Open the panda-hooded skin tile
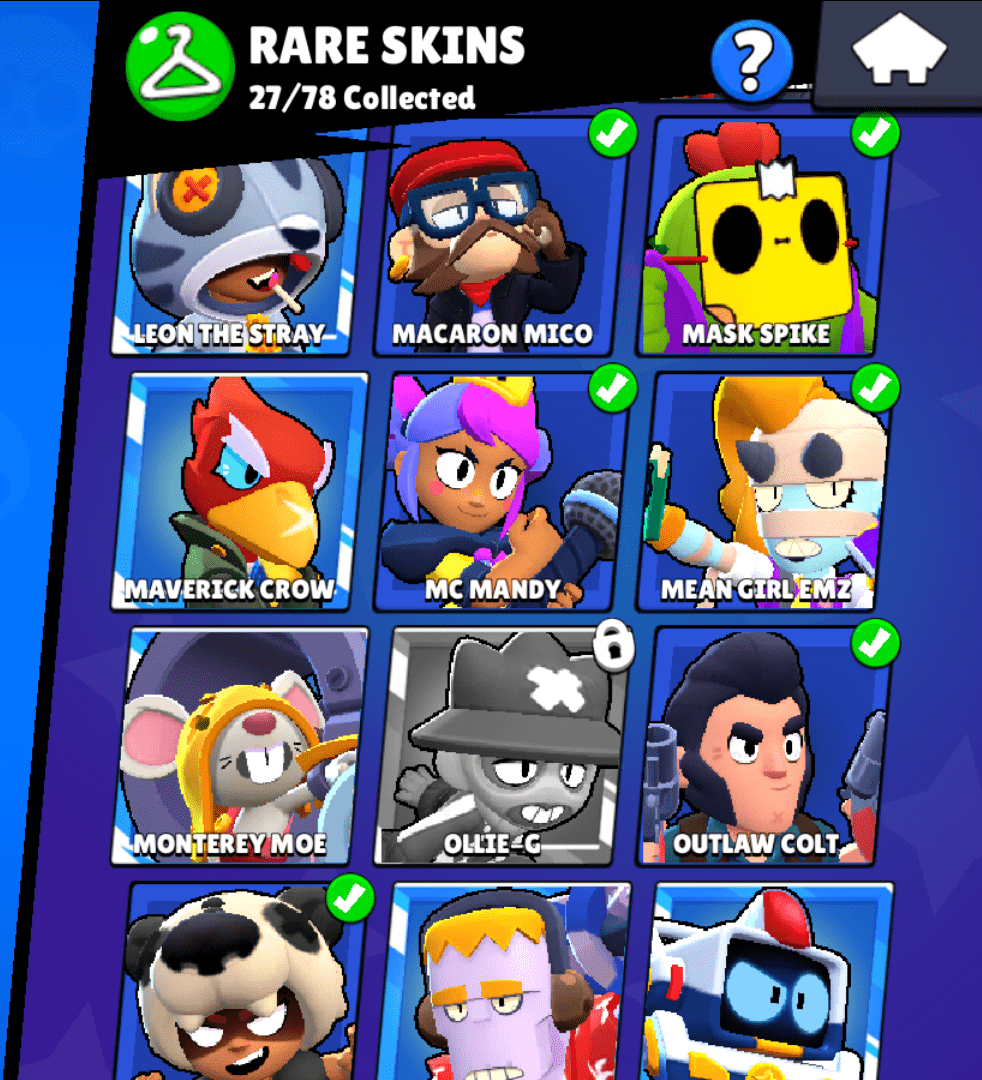 (x=238, y=985)
